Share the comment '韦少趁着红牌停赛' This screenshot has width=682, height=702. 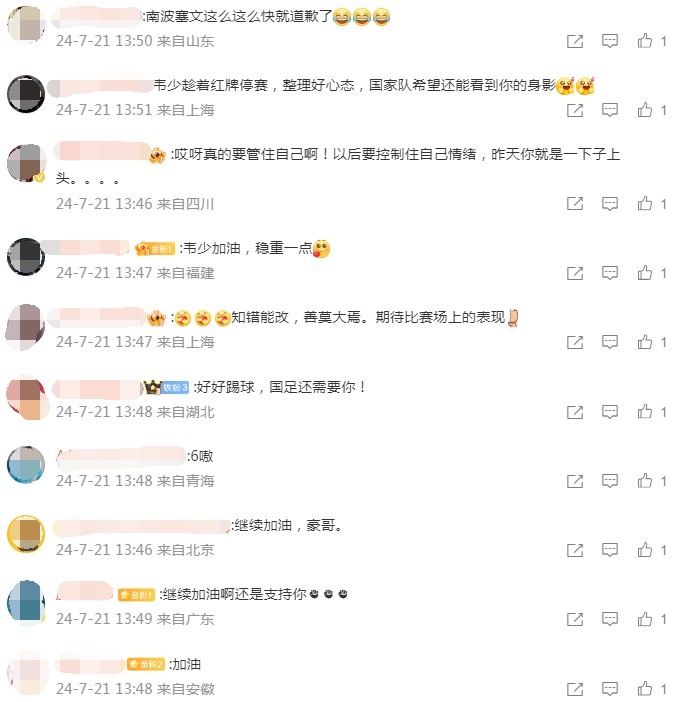575,110
